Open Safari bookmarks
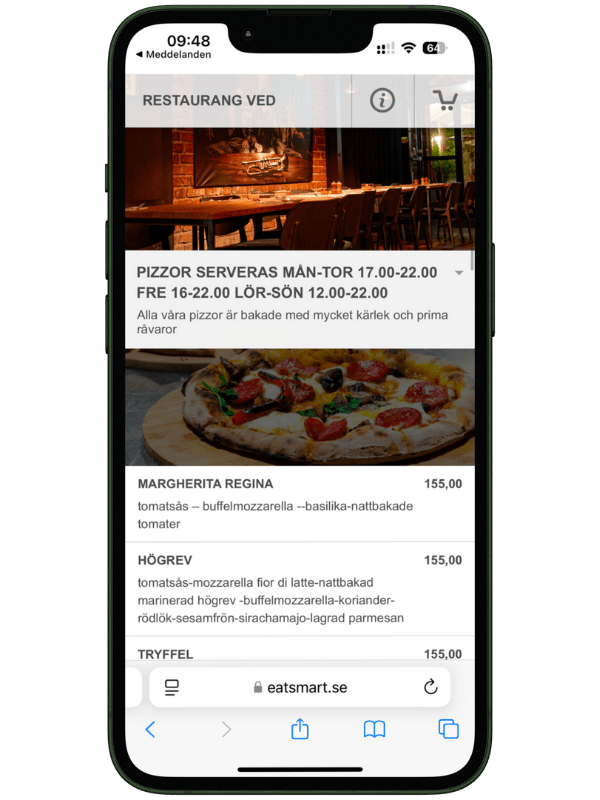Viewport: 600px width, 800px height. (x=374, y=730)
